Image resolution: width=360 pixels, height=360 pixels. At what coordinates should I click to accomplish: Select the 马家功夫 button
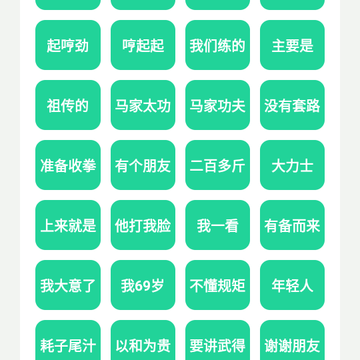tap(218, 105)
